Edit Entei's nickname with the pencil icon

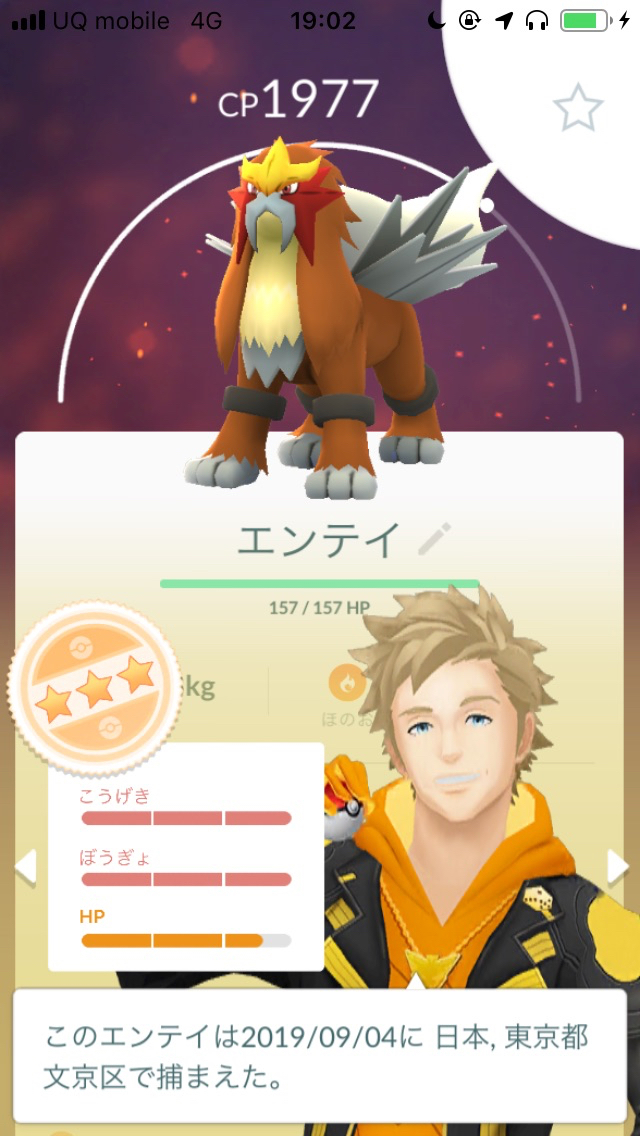pos(434,539)
